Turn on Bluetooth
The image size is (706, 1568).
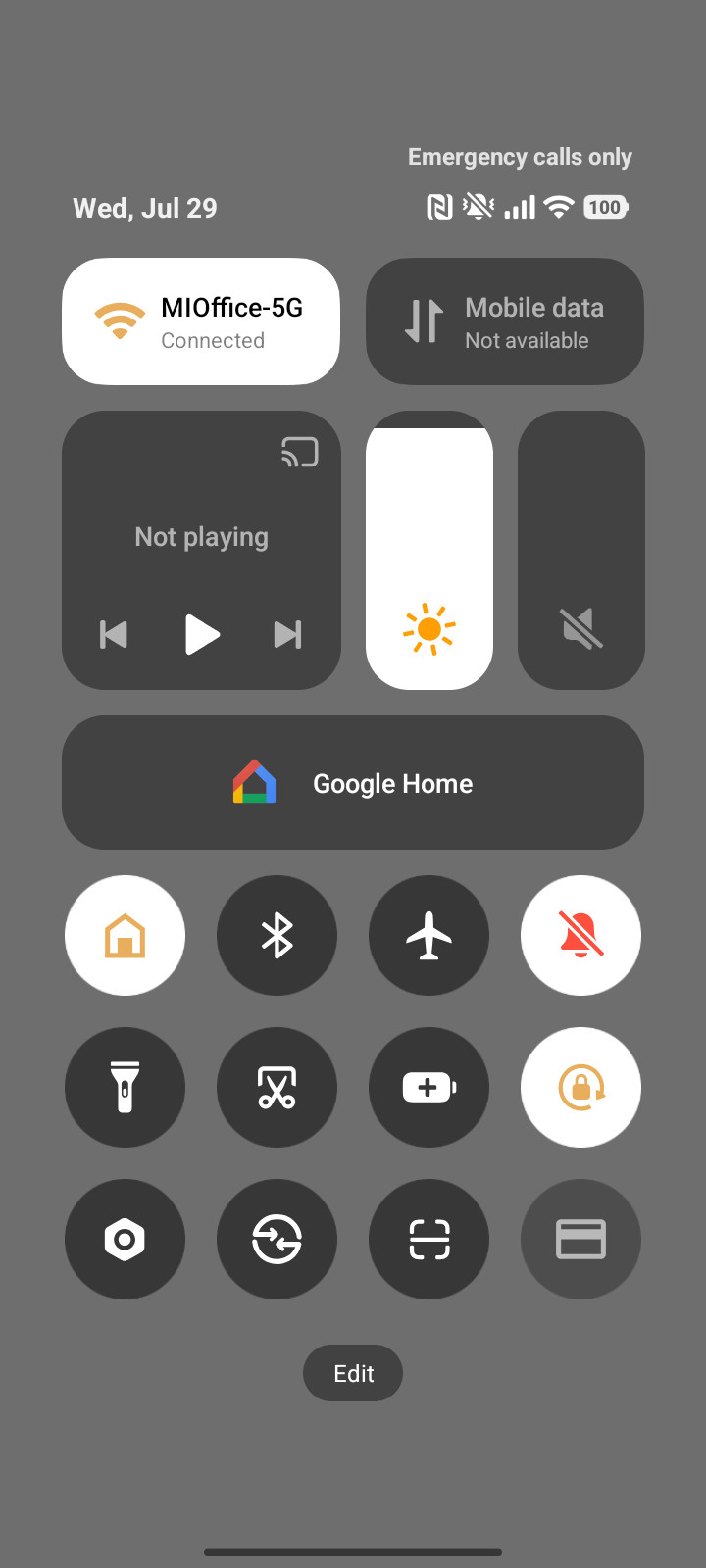277,935
